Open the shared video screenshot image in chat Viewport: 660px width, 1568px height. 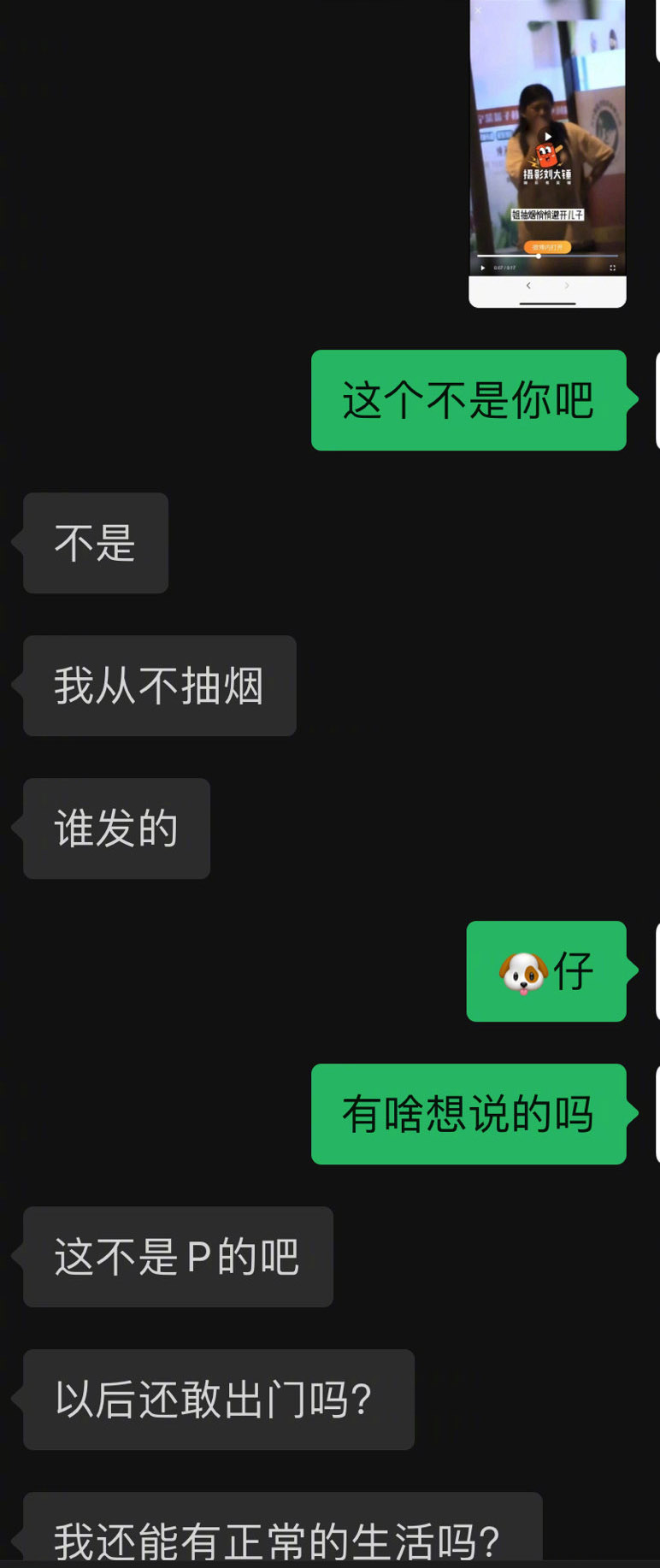coord(547,152)
